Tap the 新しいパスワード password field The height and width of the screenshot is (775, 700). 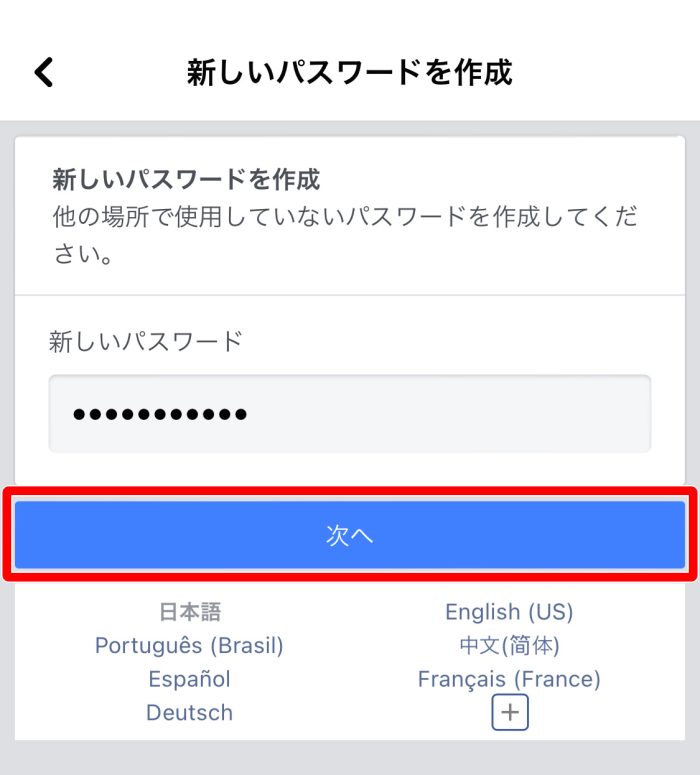click(350, 413)
